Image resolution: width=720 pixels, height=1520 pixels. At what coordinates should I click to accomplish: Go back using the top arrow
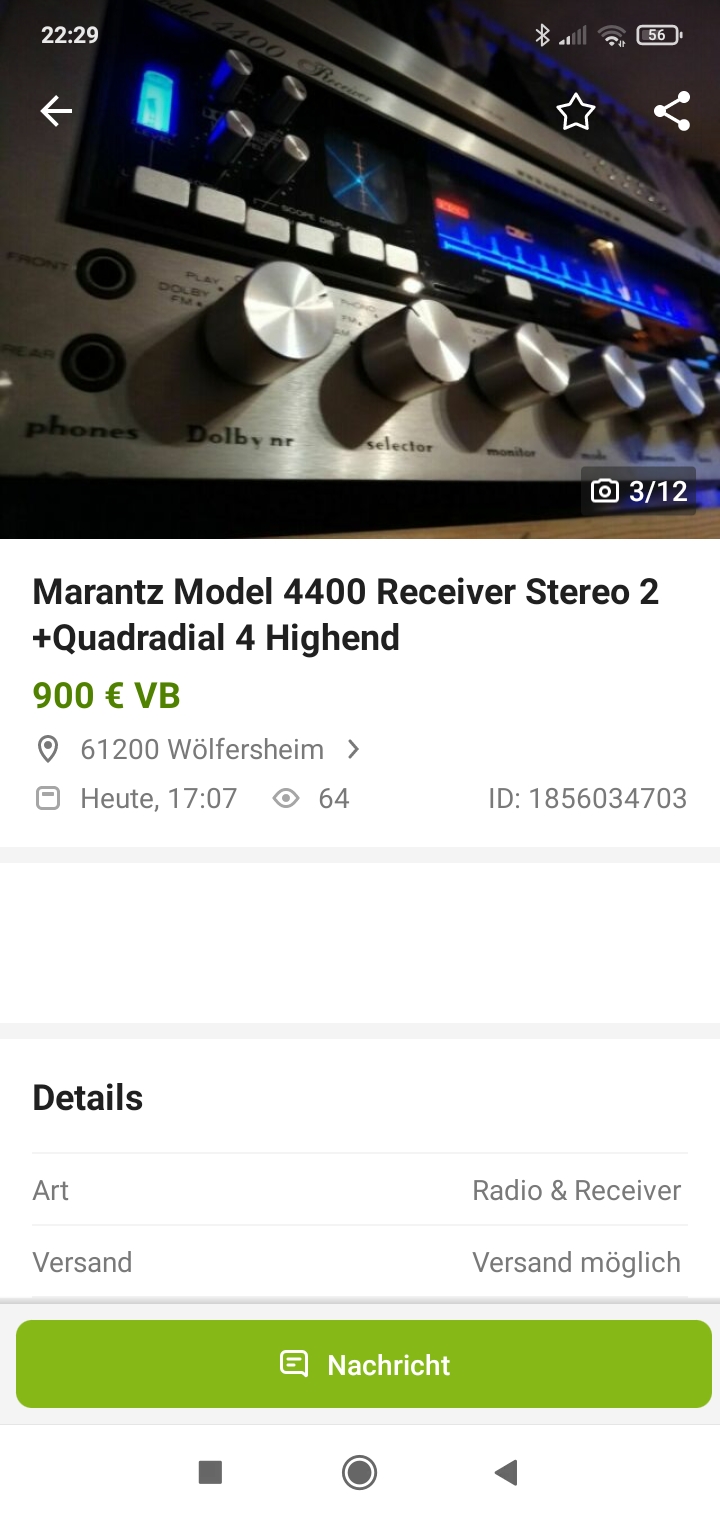[56, 112]
